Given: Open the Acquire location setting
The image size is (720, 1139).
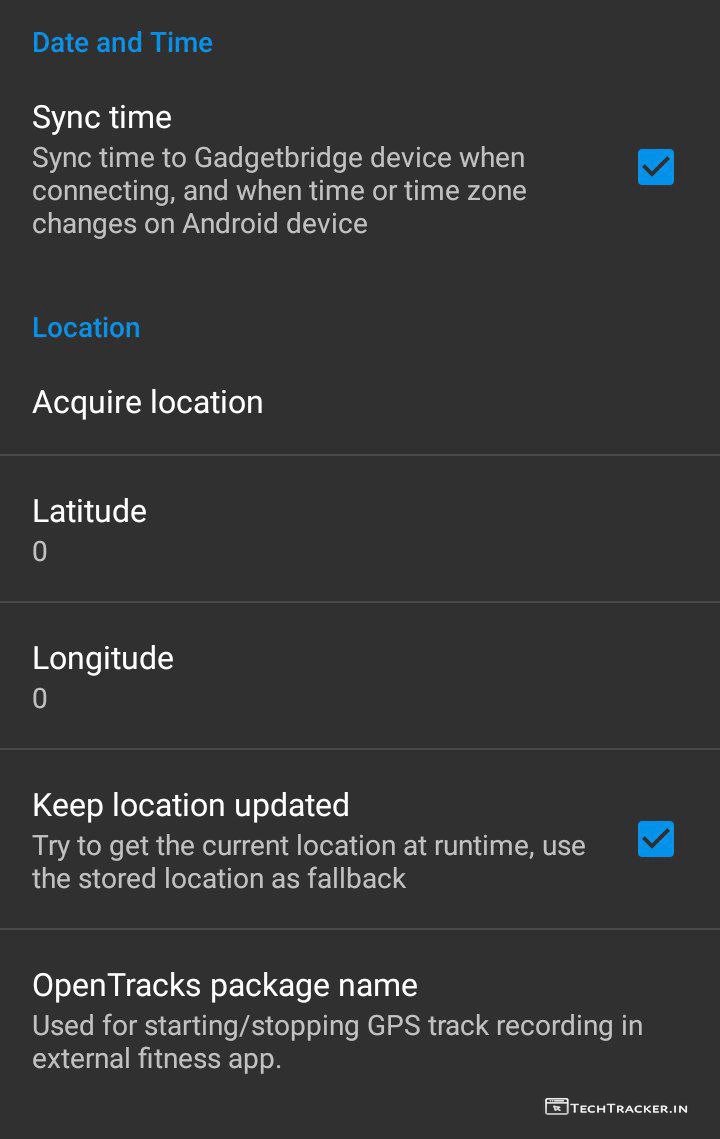Looking at the screenshot, I should point(148,402).
